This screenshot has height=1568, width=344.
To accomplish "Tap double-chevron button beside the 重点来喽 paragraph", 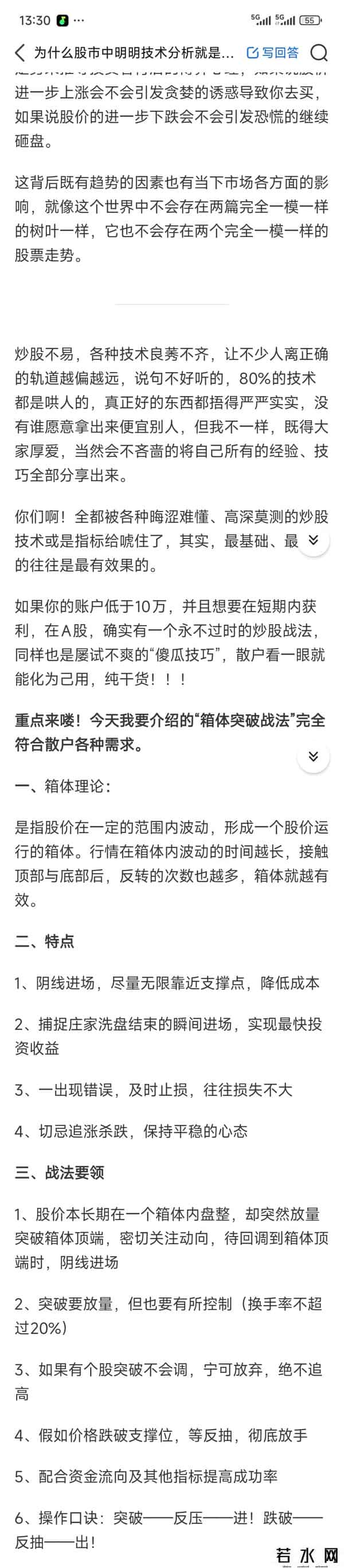I will tap(313, 756).
